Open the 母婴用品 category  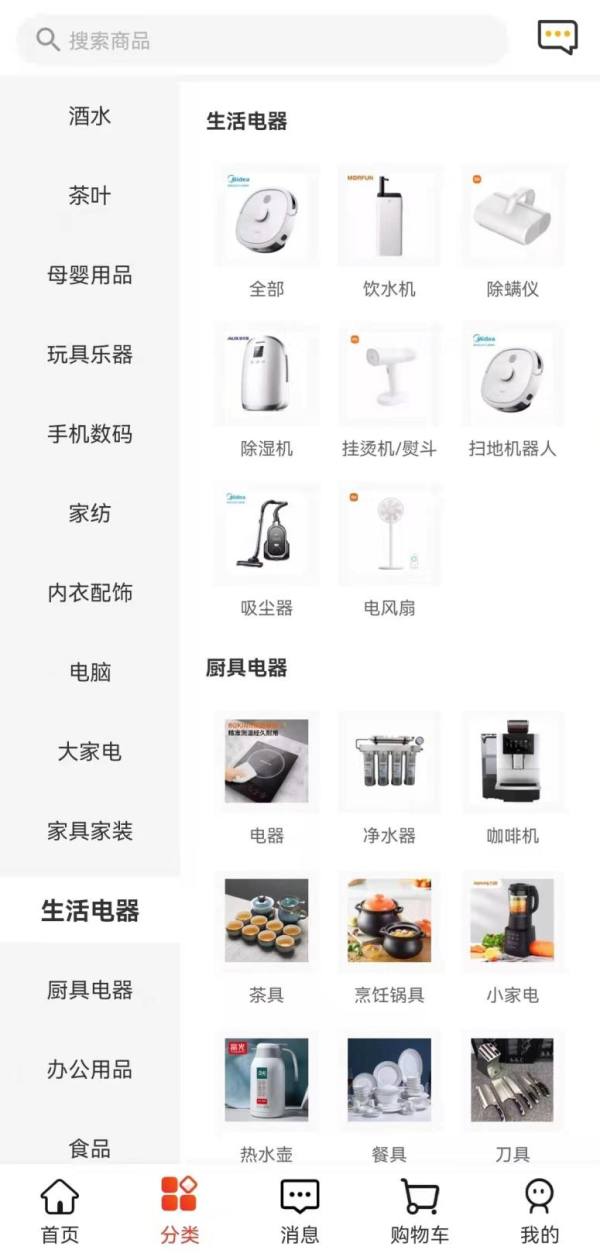pyautogui.click(x=90, y=275)
